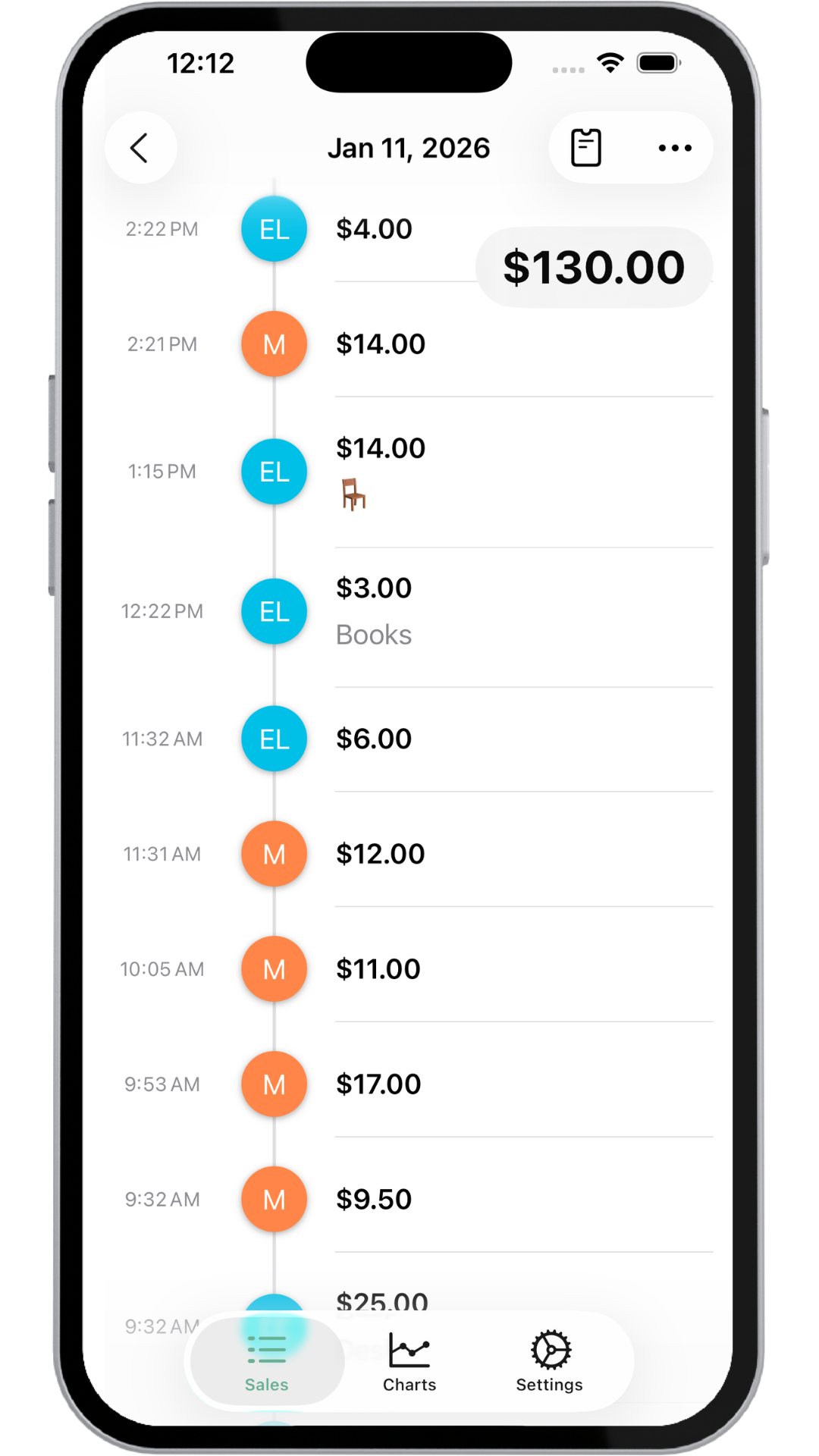Select the EL avatar on the 2:22 PM sale
Viewport: 819px width, 1456px height.
click(x=274, y=228)
